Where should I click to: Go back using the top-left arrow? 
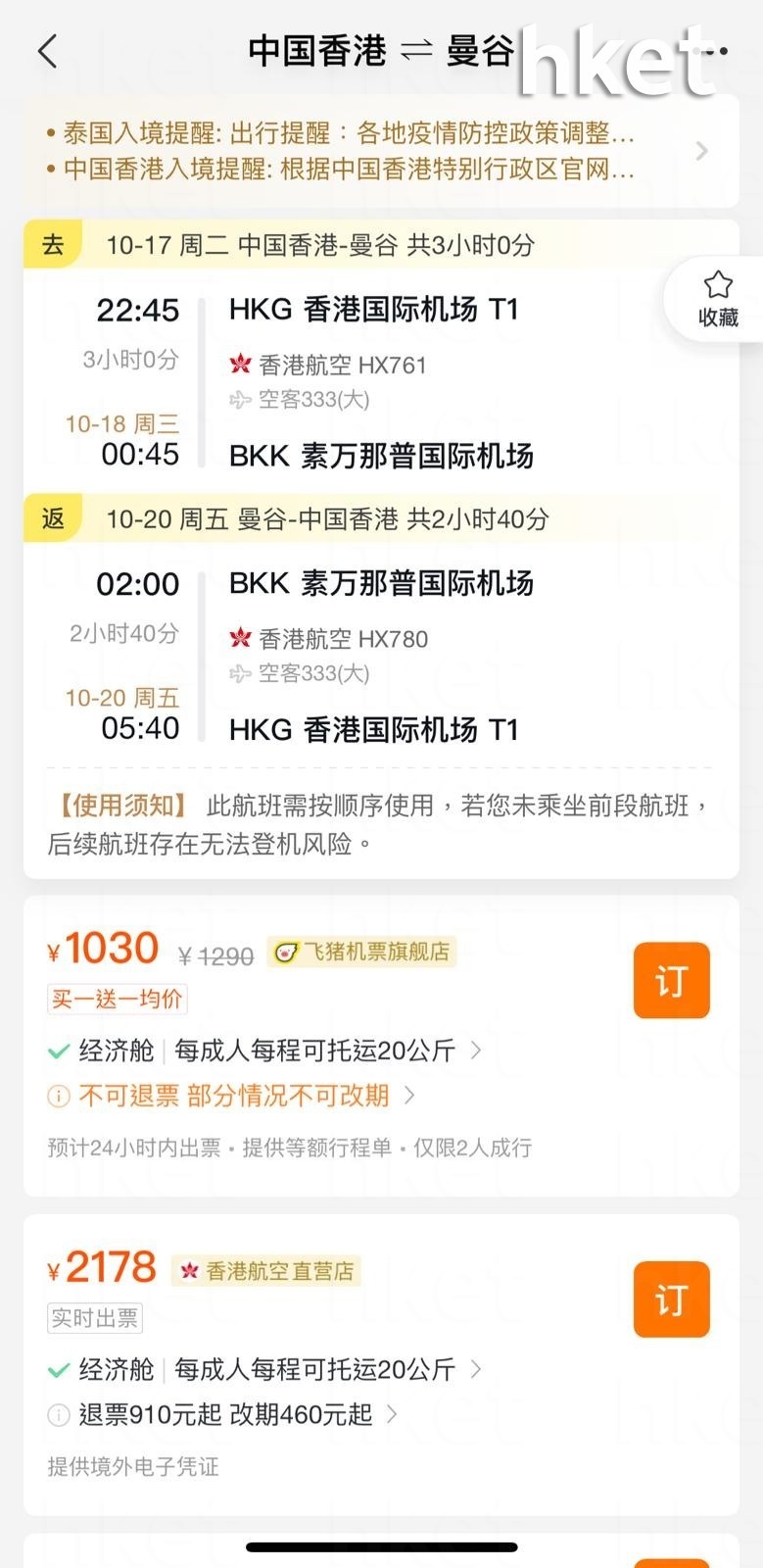47,51
